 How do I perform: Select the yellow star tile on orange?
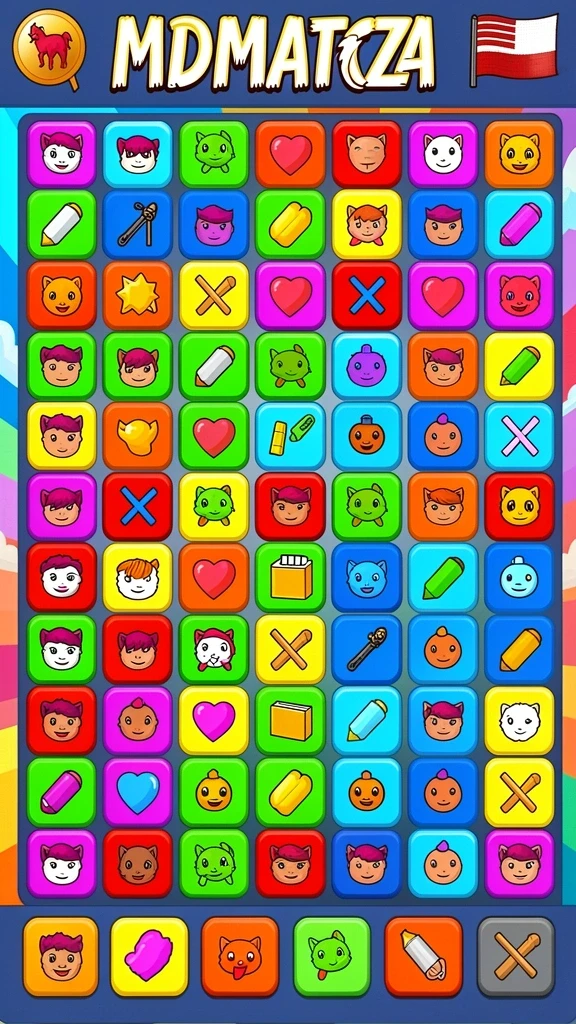coord(137,296)
